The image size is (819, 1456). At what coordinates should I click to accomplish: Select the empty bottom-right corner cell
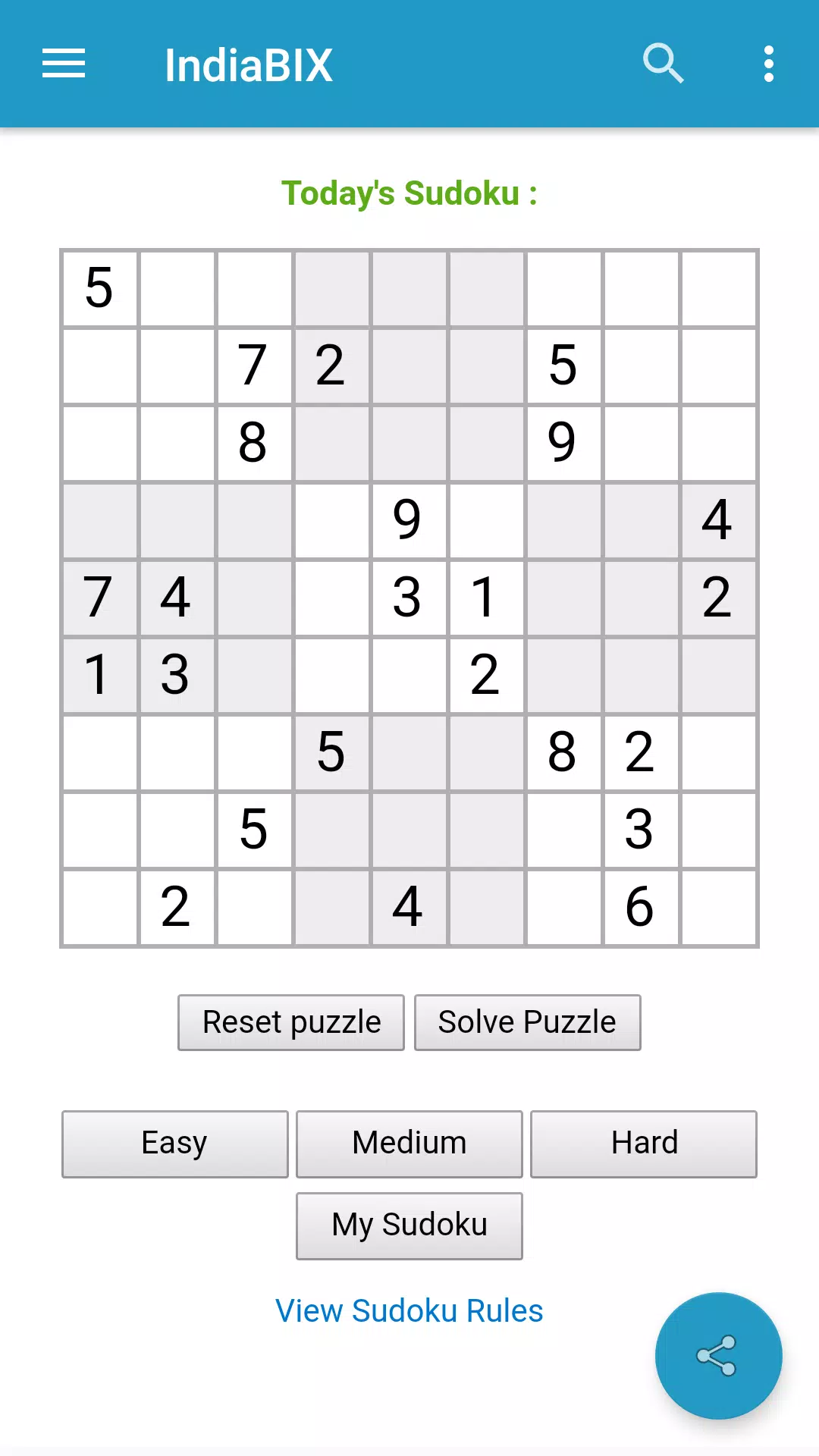718,908
